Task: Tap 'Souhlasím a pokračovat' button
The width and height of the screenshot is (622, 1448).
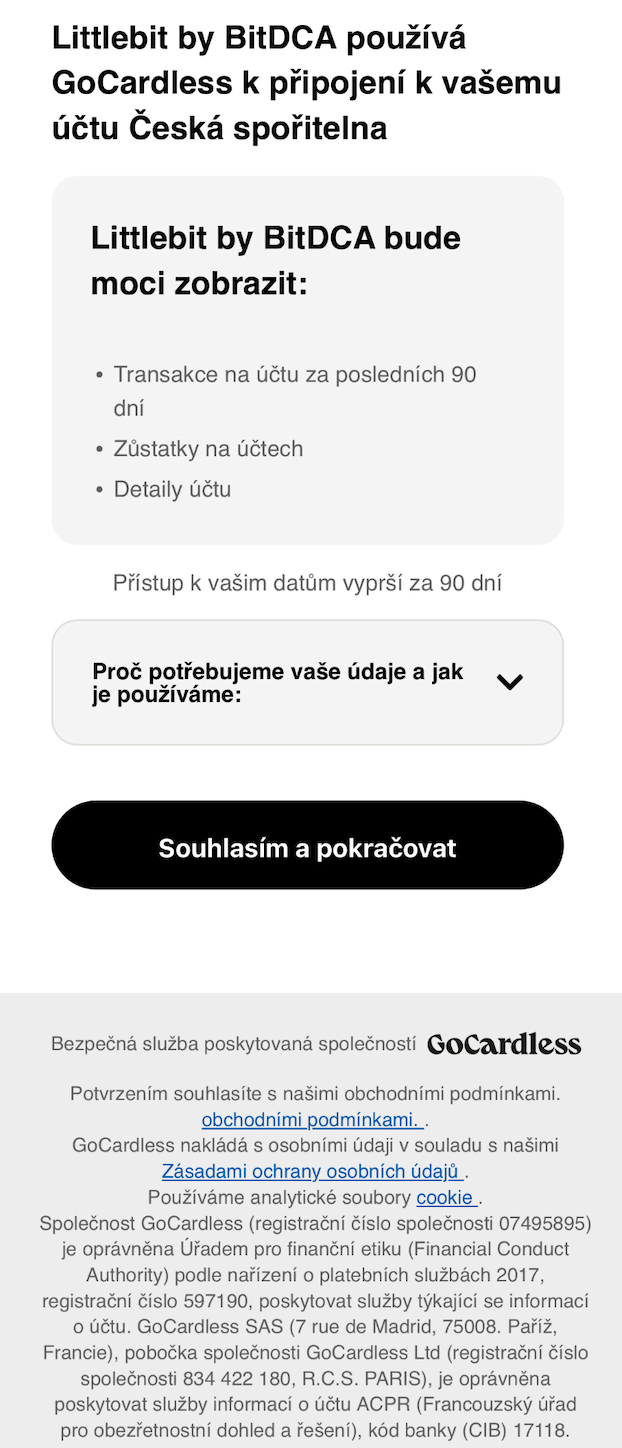Action: [307, 848]
